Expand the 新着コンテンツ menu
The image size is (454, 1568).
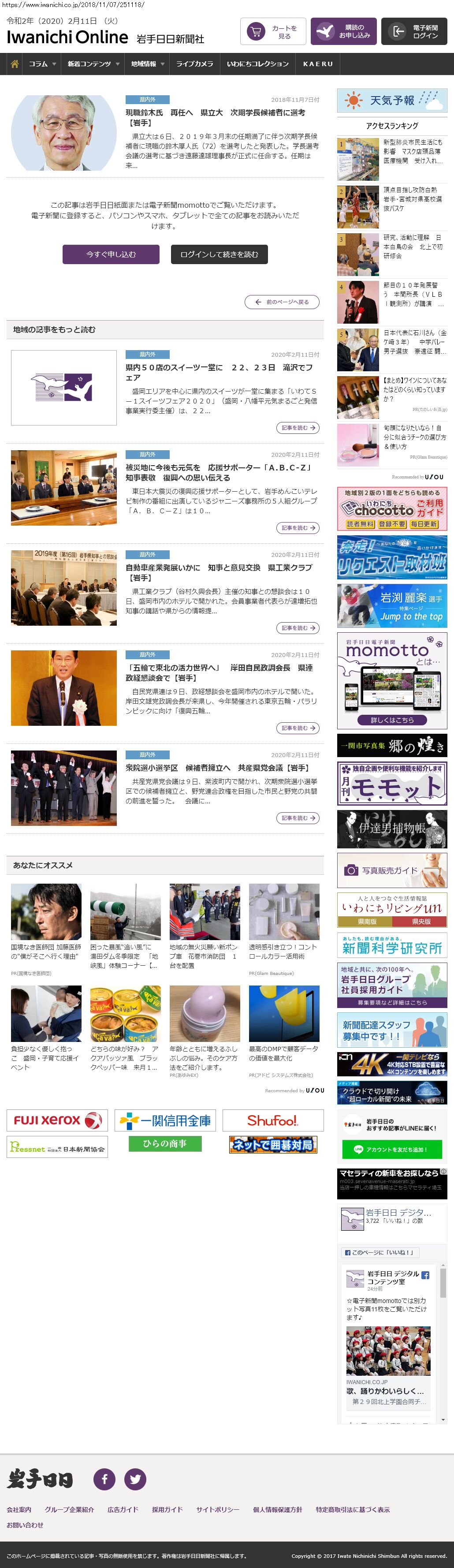pyautogui.click(x=93, y=64)
